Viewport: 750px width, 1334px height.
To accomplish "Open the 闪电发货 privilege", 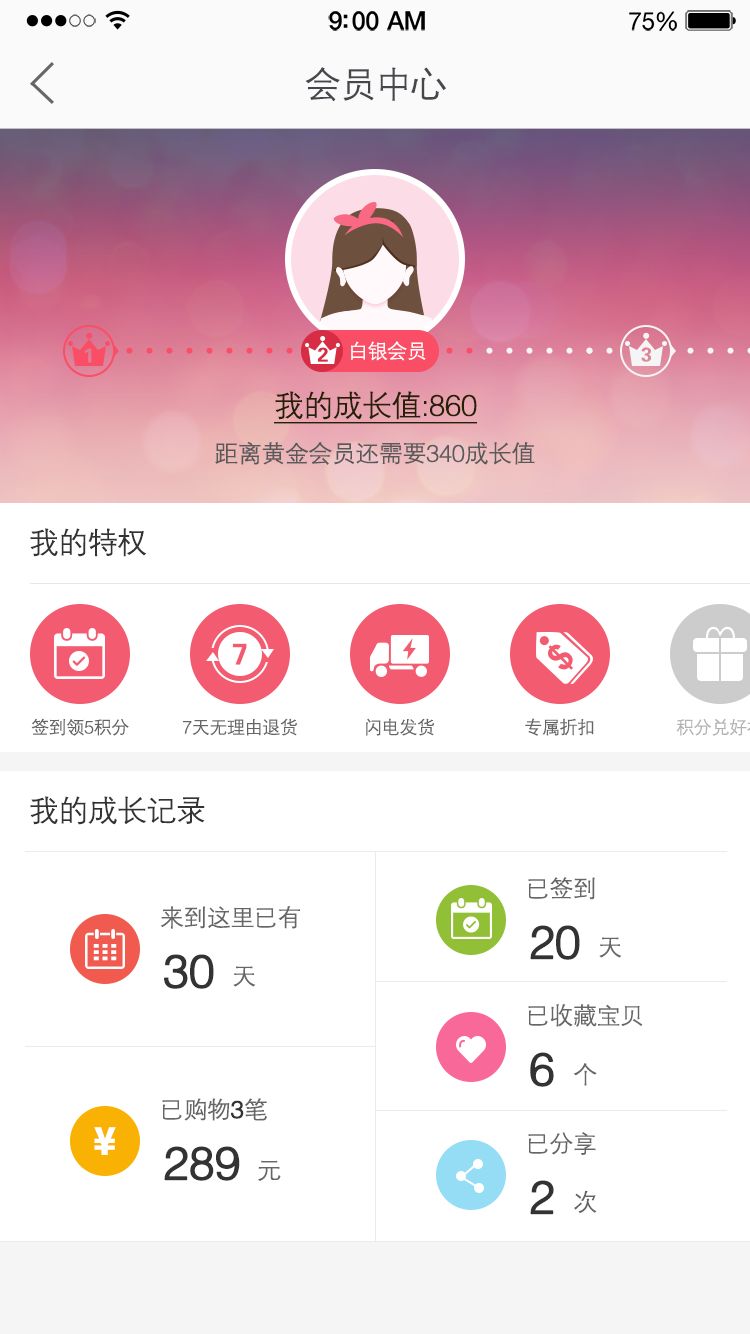I will click(x=400, y=655).
